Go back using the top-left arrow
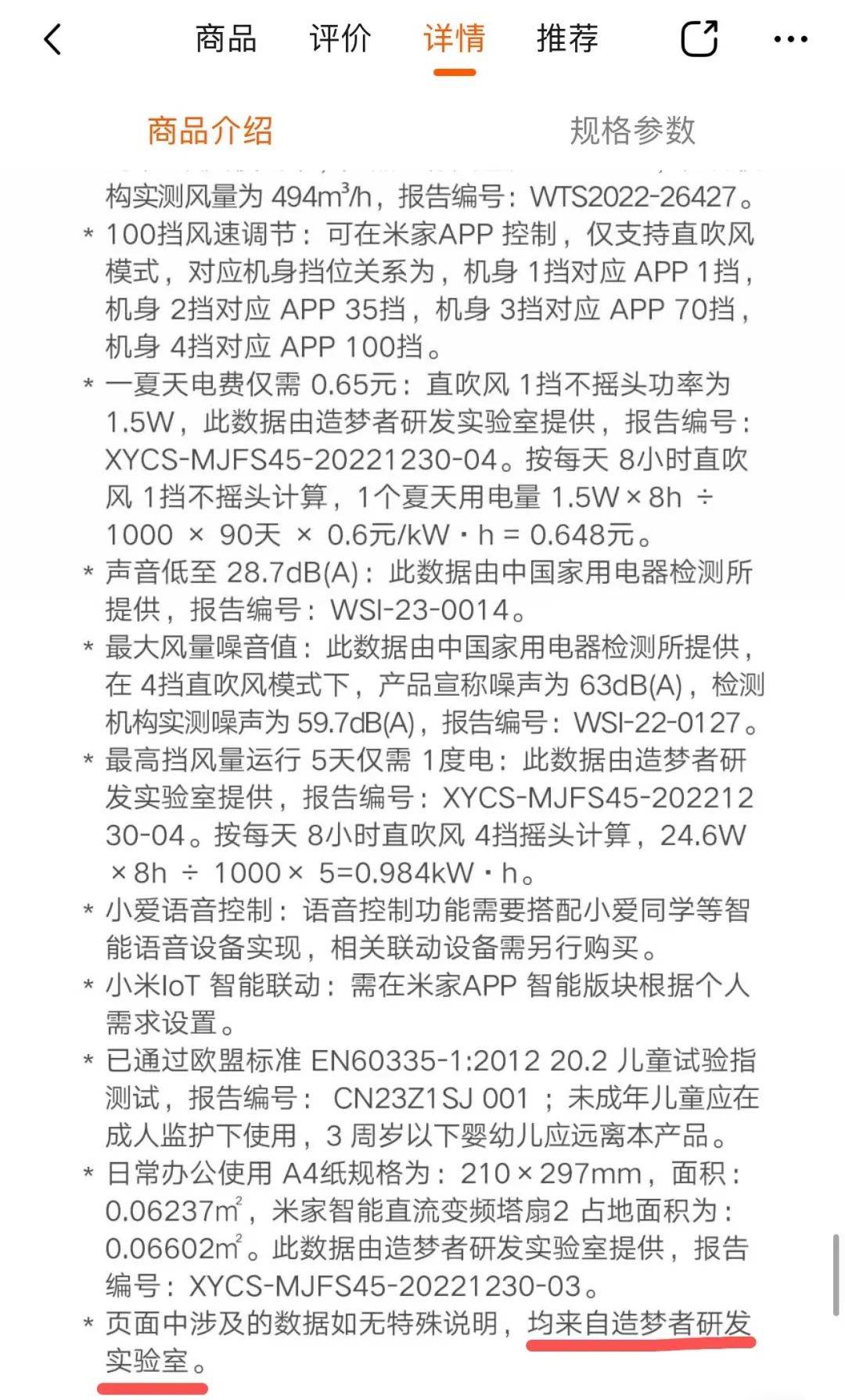Image resolution: width=845 pixels, height=1400 pixels. click(52, 38)
